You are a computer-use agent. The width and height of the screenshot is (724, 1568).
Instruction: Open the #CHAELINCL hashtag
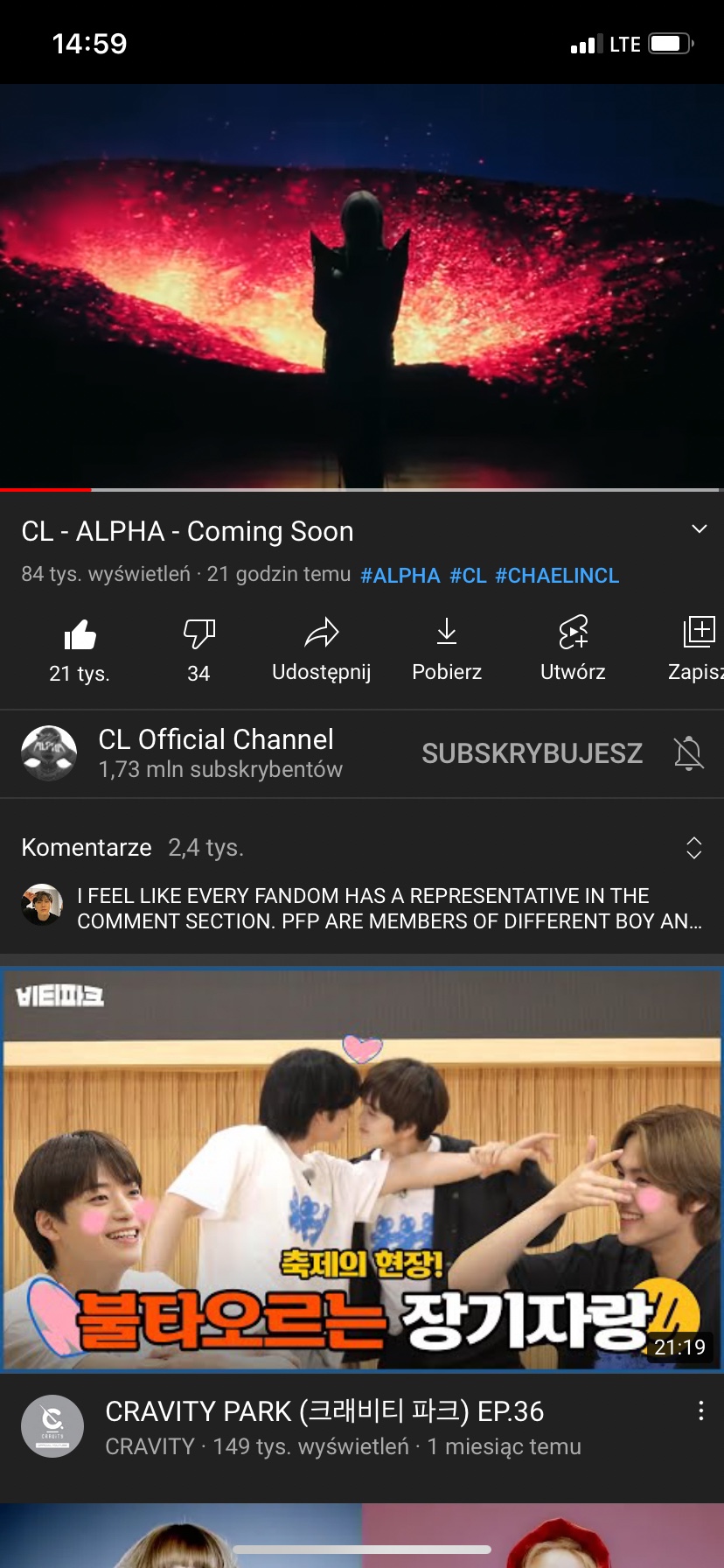(557, 576)
